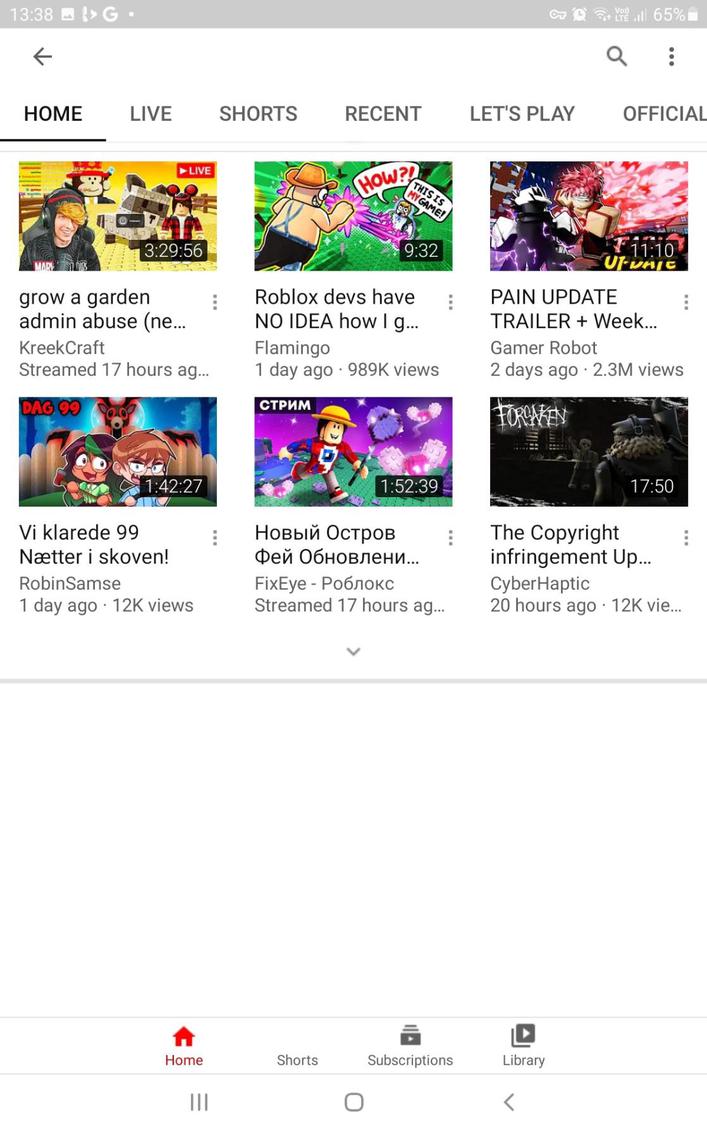Open the Library tab

(523, 1046)
